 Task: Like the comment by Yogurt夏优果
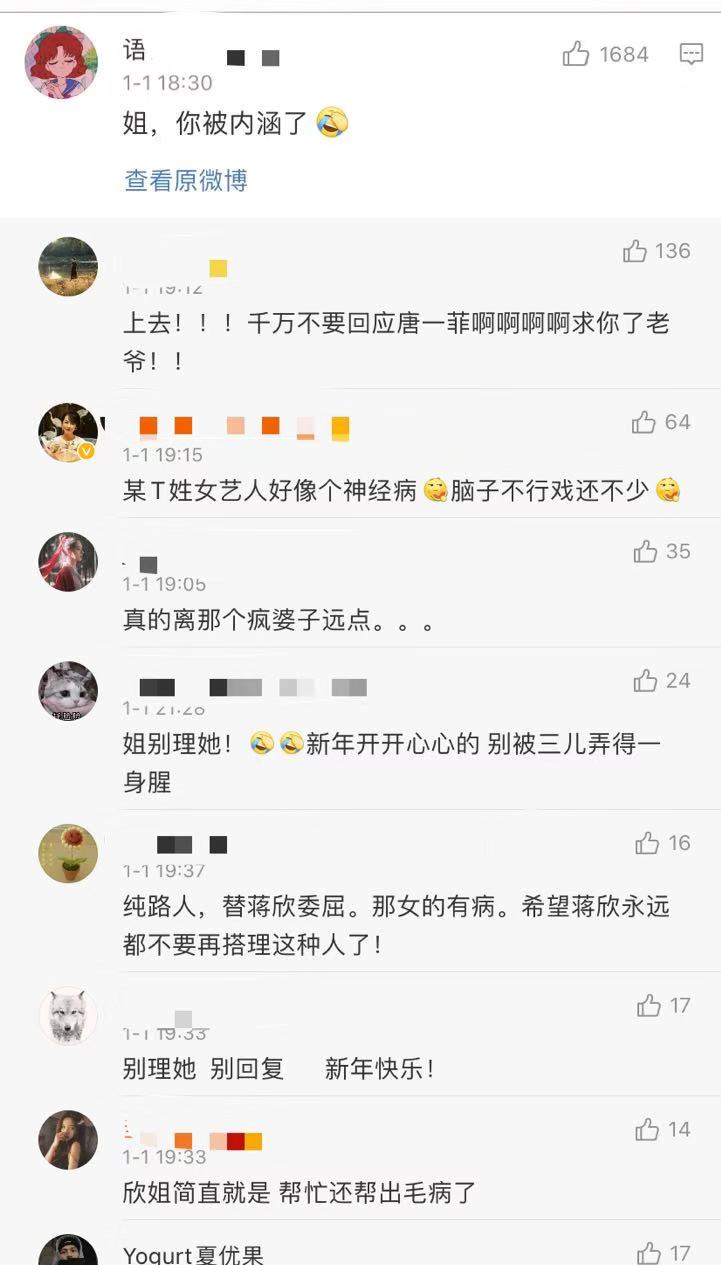649,1253
